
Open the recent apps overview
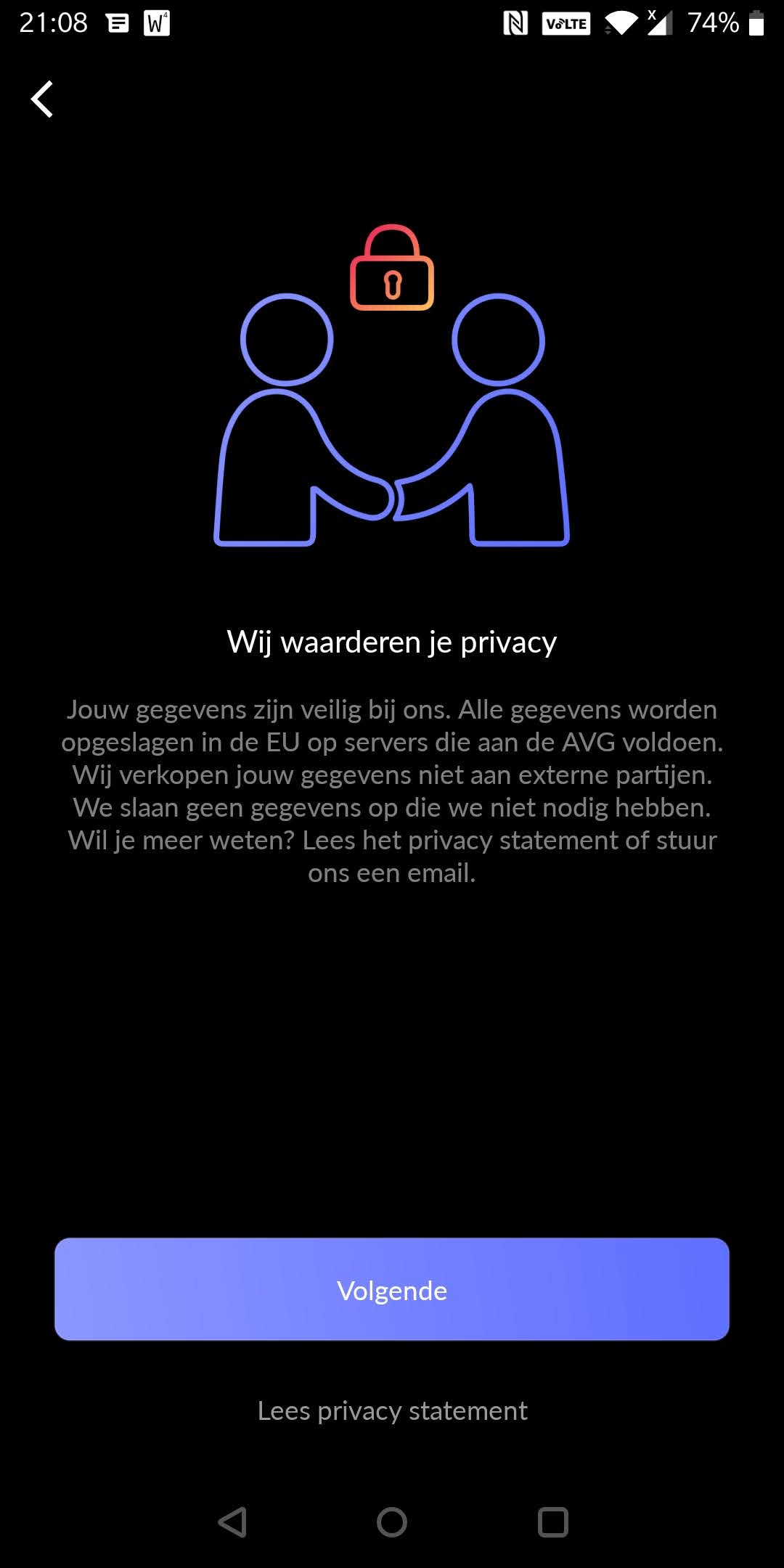coord(552,1522)
